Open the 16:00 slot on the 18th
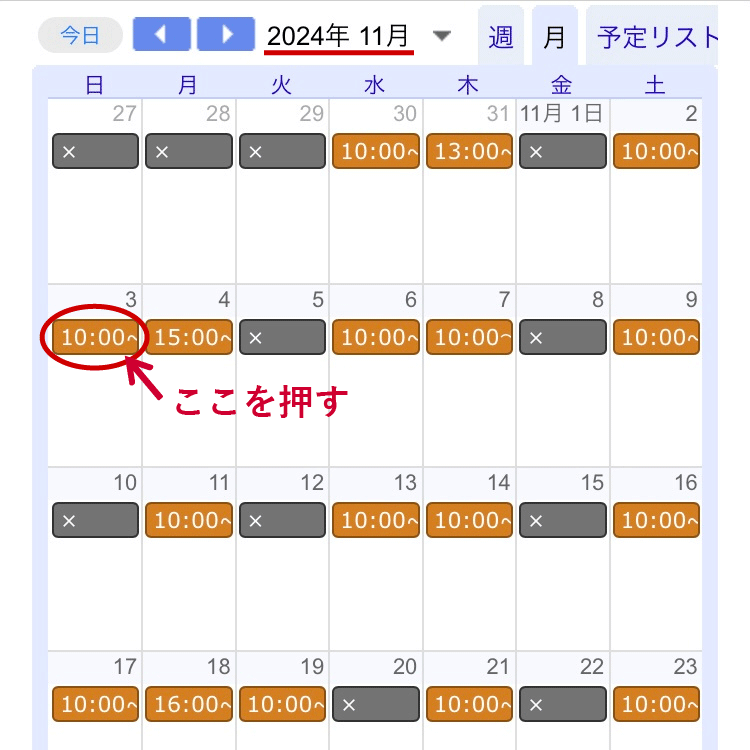This screenshot has height=750, width=750. 189,704
